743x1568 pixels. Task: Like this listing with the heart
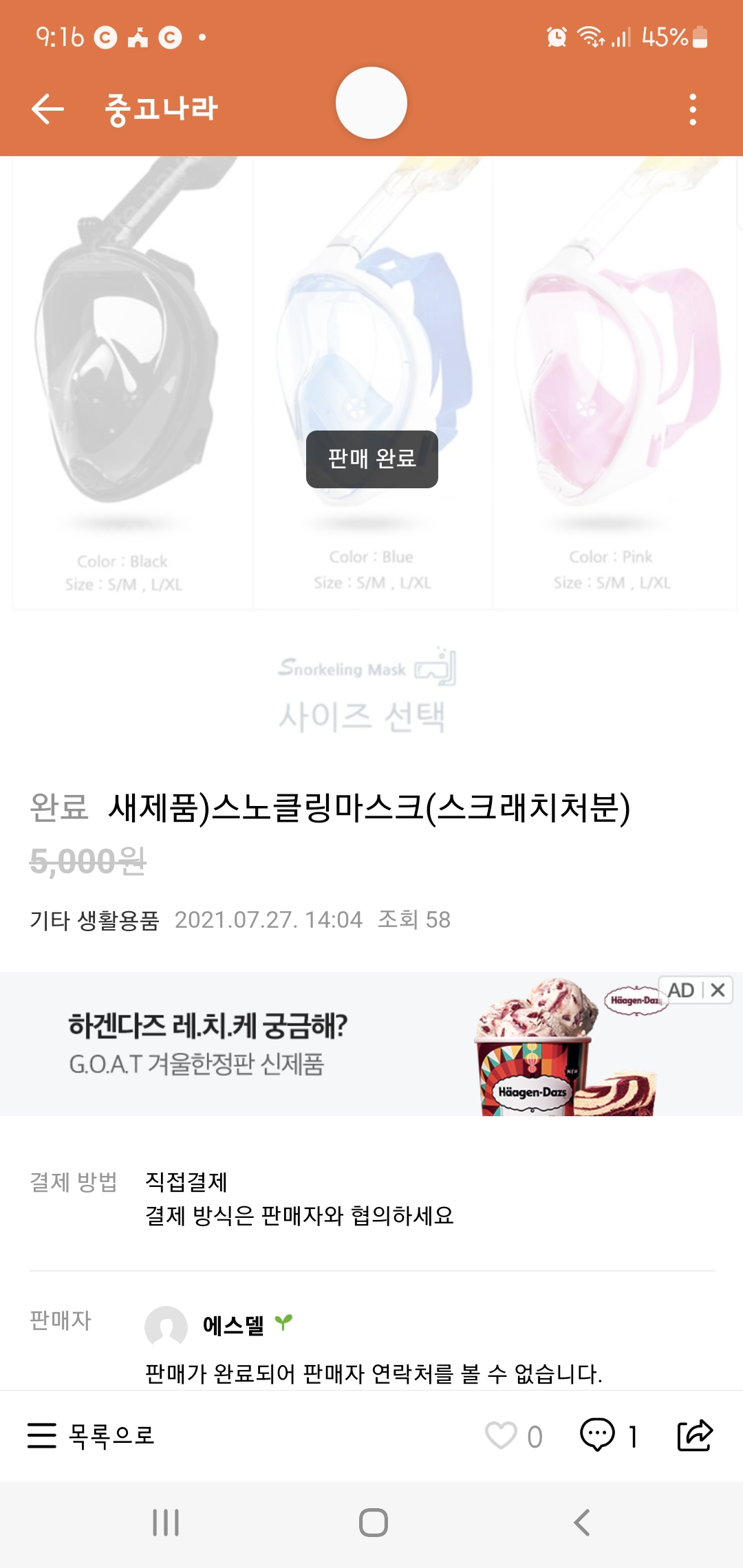tap(501, 1436)
